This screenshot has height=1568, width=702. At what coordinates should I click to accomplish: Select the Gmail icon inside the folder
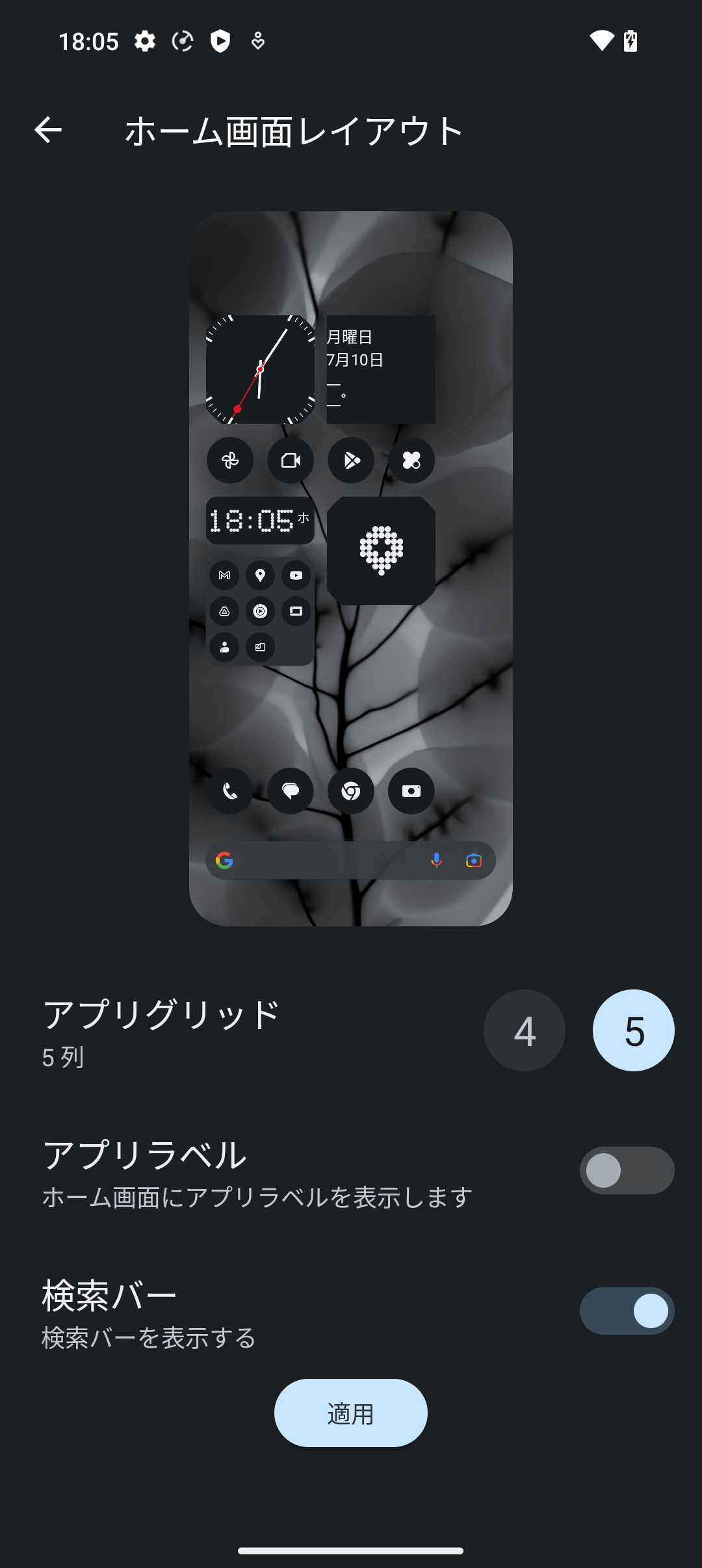[x=225, y=576]
